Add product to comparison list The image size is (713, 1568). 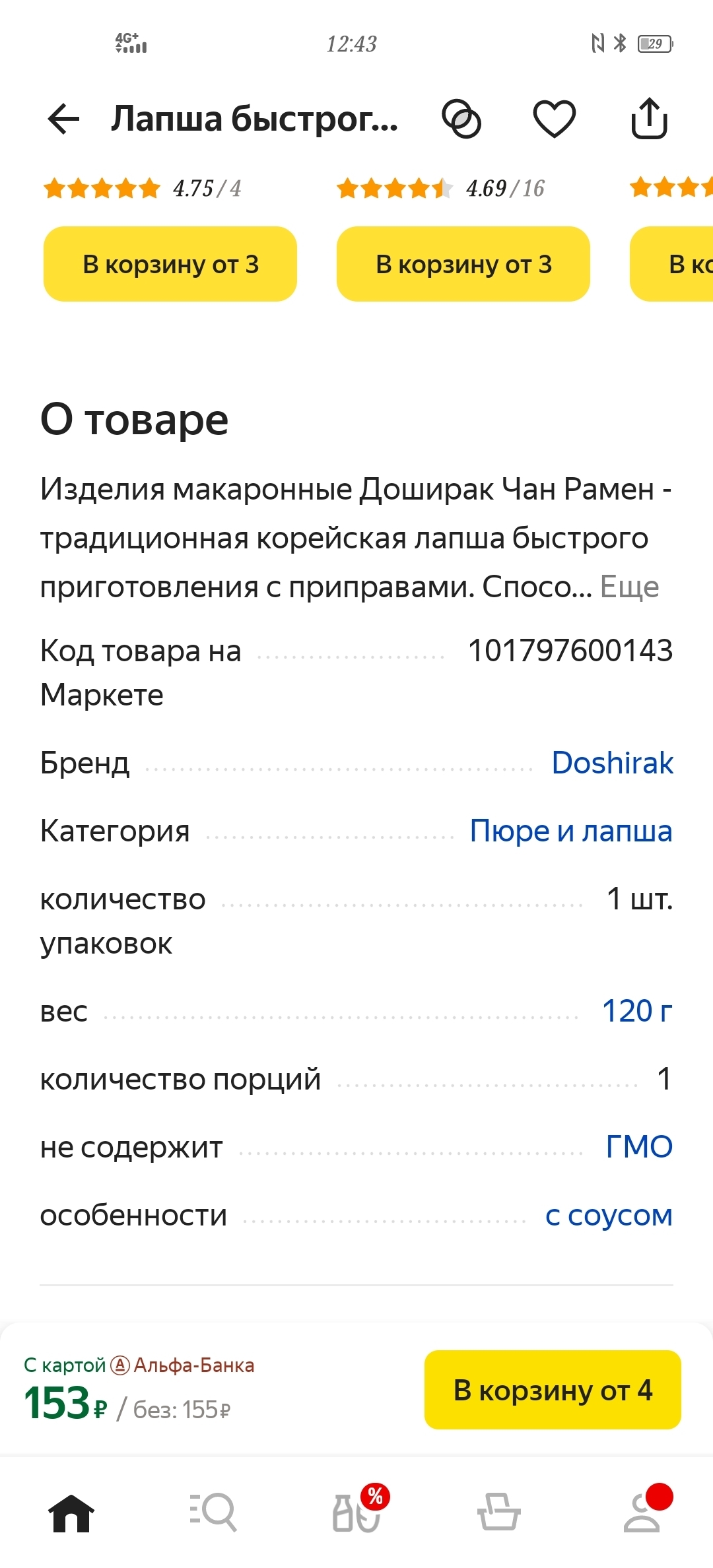coord(461,119)
